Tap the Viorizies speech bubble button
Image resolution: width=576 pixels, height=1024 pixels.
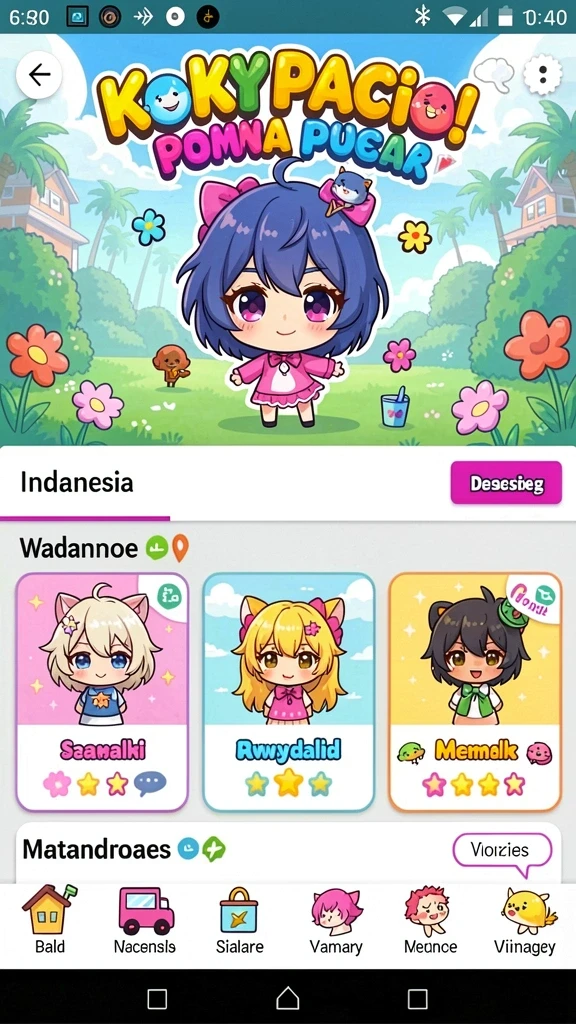502,852
